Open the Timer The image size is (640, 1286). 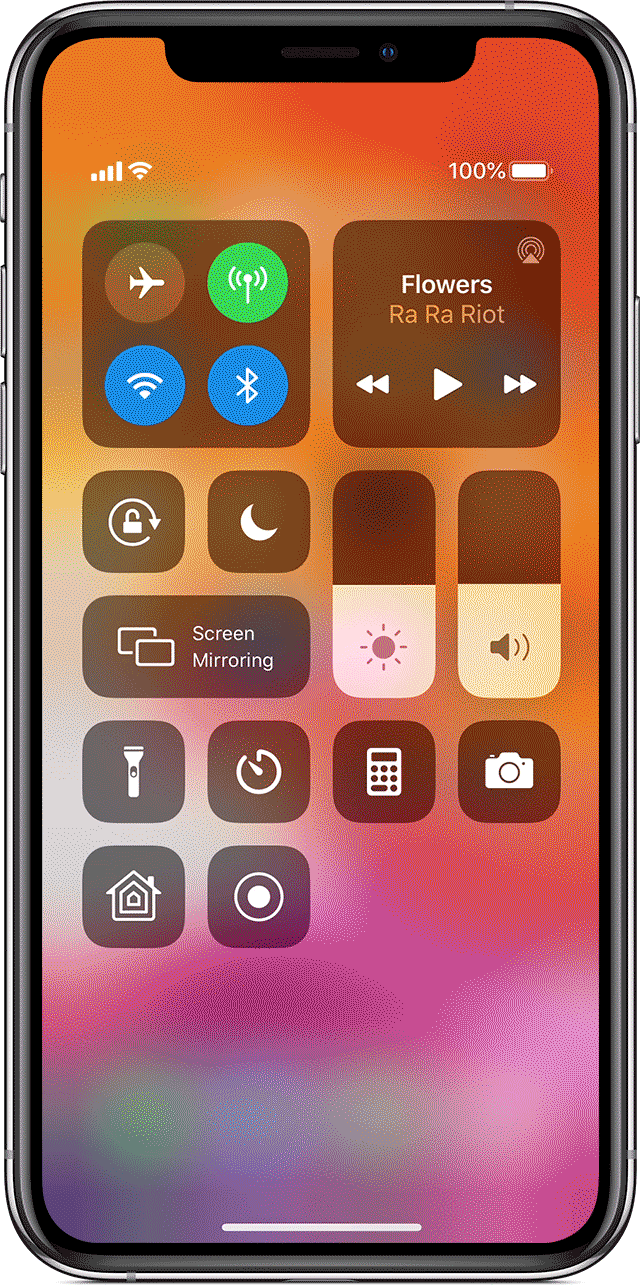(x=259, y=772)
